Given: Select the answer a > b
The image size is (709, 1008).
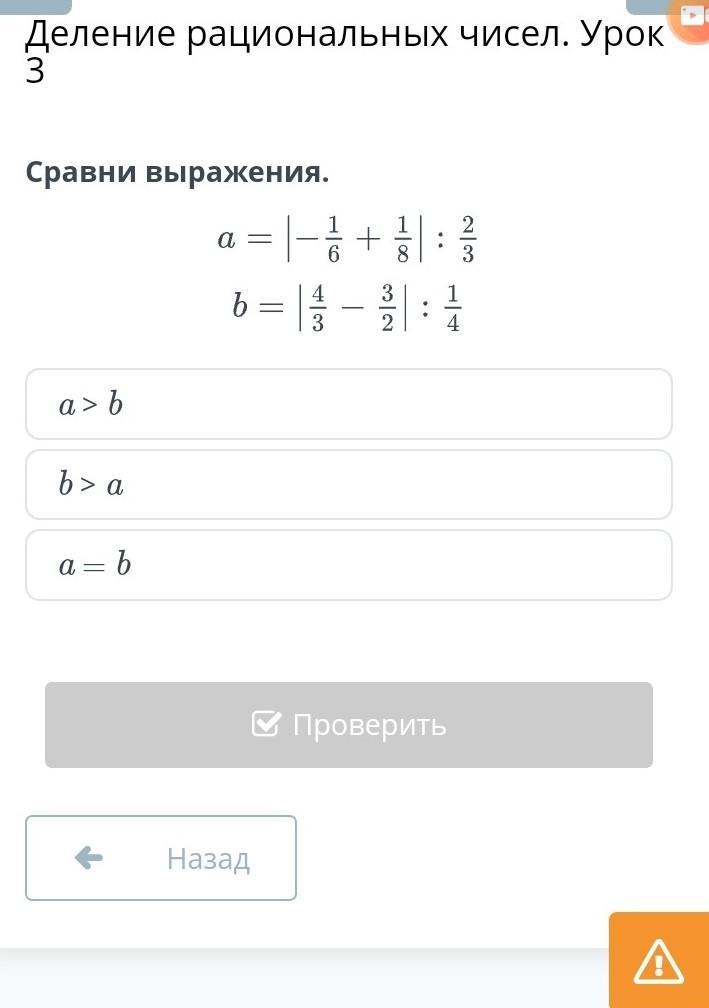Looking at the screenshot, I should (348, 404).
